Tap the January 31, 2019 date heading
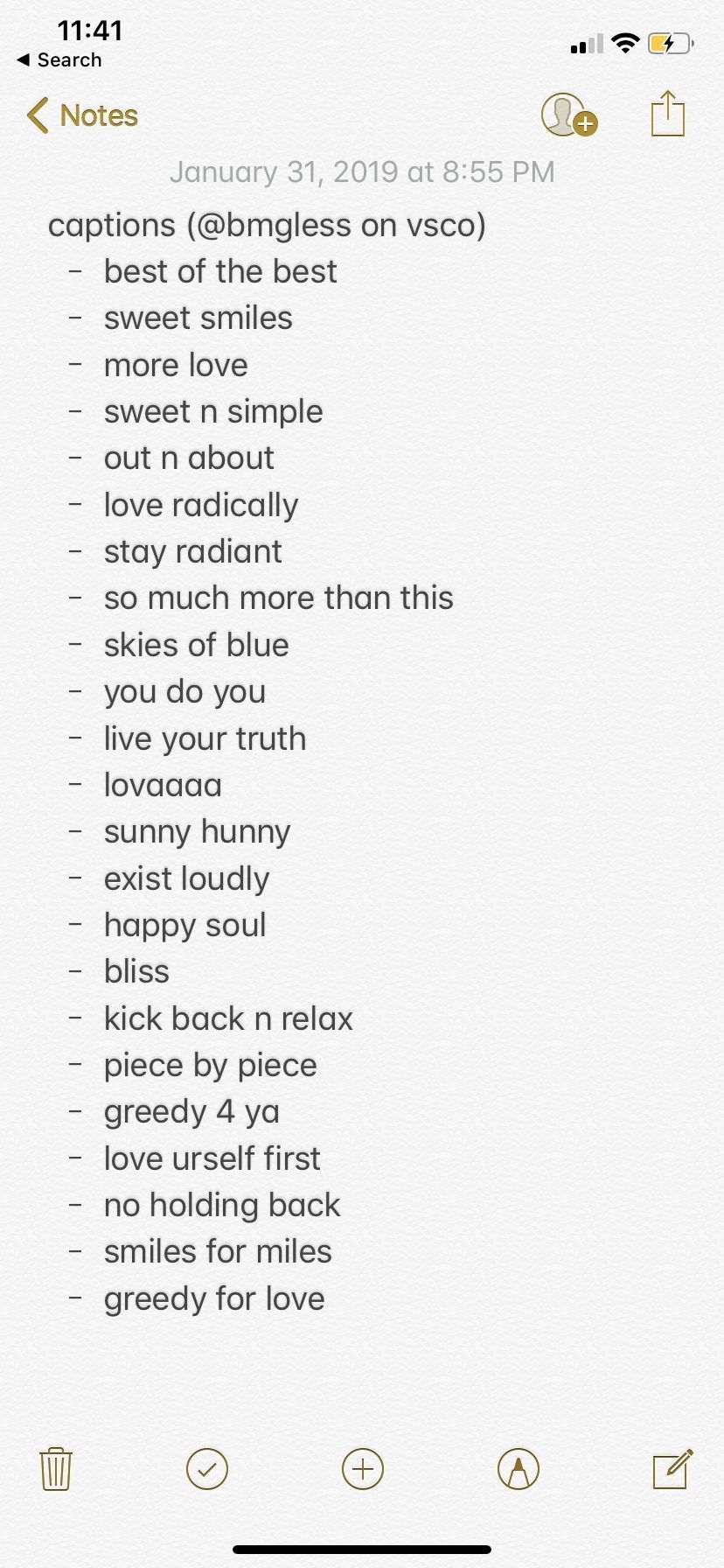724x1568 pixels. (x=362, y=172)
